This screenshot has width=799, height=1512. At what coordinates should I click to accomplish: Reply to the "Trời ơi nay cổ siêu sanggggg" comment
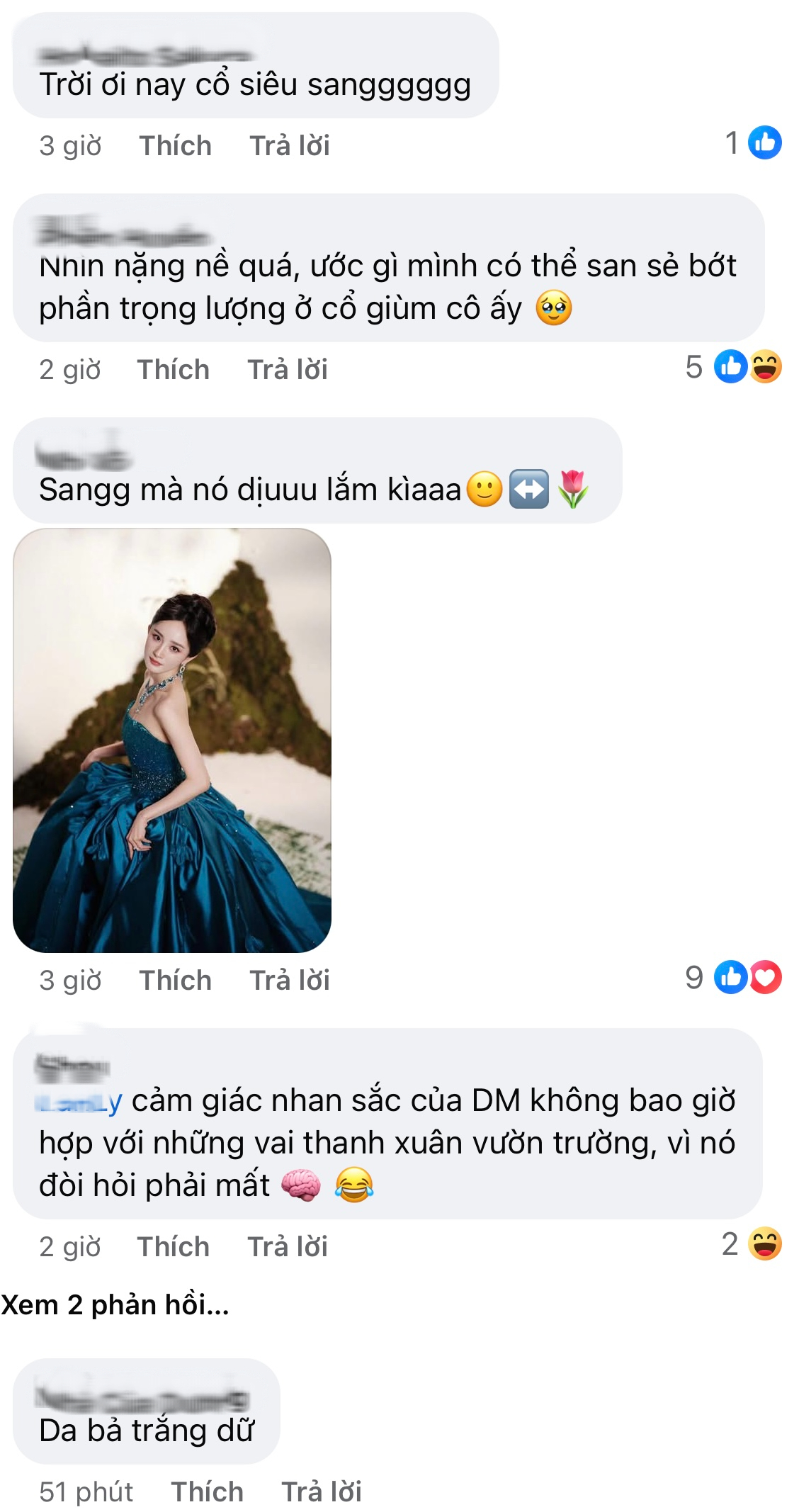289,145
